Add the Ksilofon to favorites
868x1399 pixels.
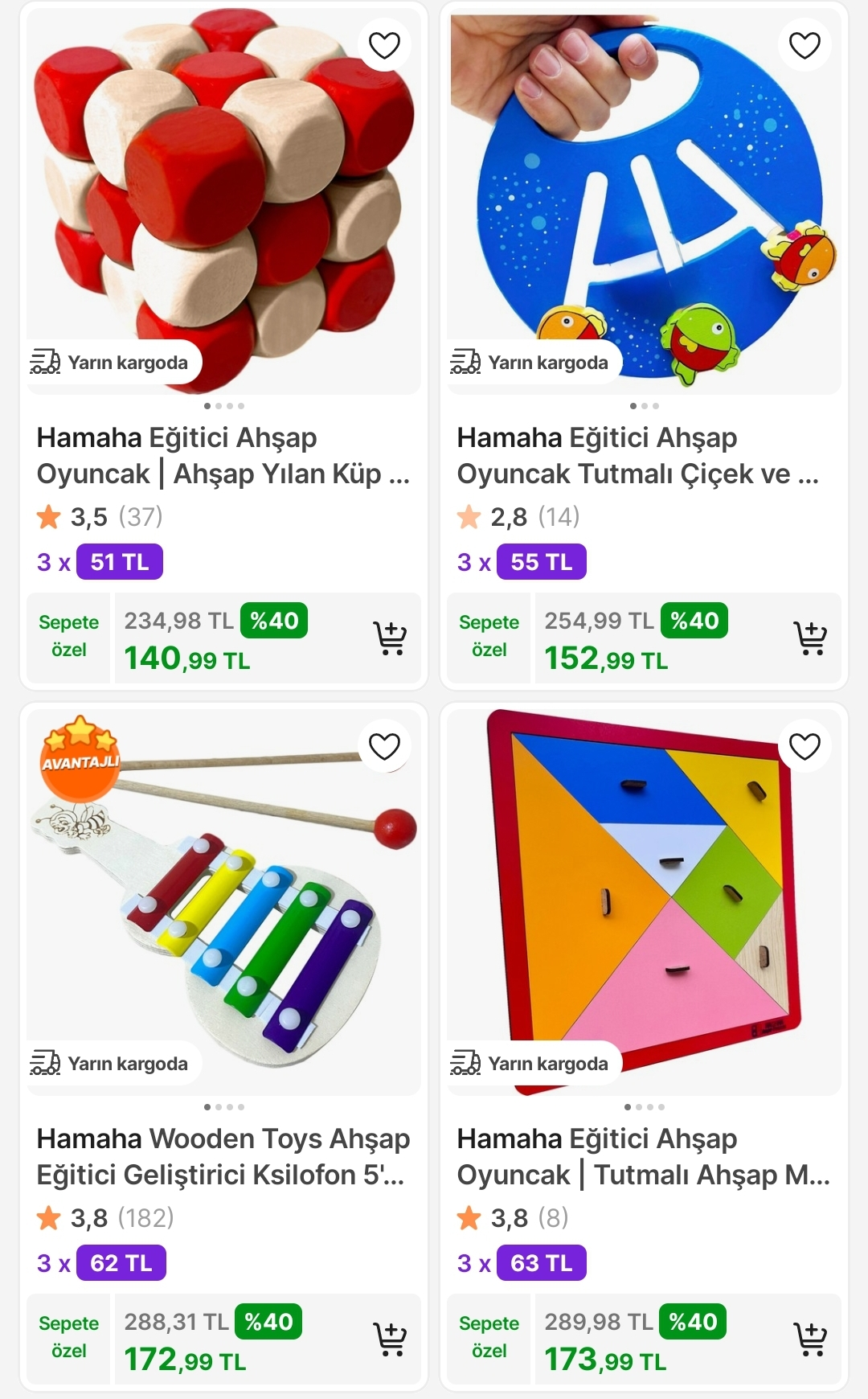(384, 746)
